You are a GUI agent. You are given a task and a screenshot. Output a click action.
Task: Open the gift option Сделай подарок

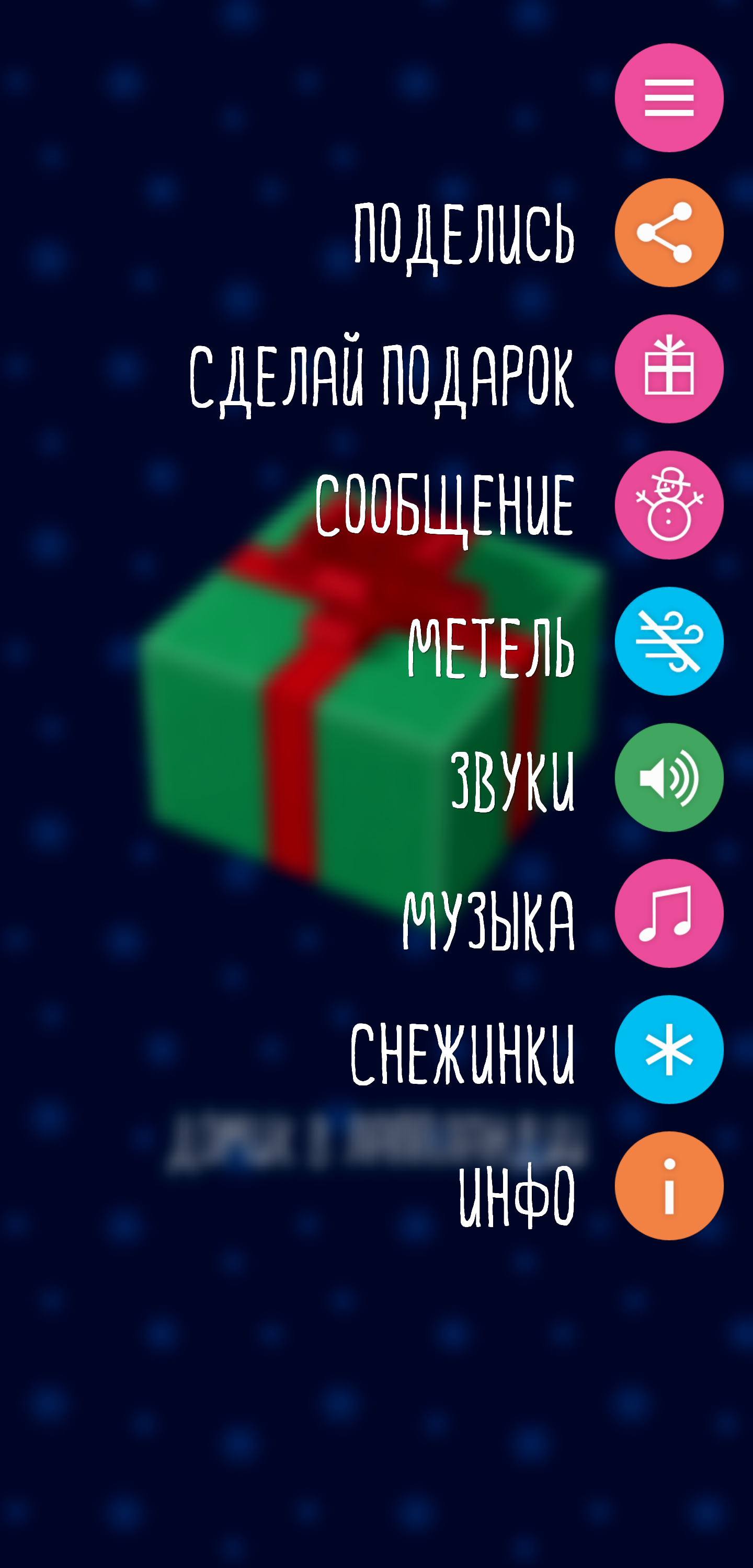[x=668, y=369]
